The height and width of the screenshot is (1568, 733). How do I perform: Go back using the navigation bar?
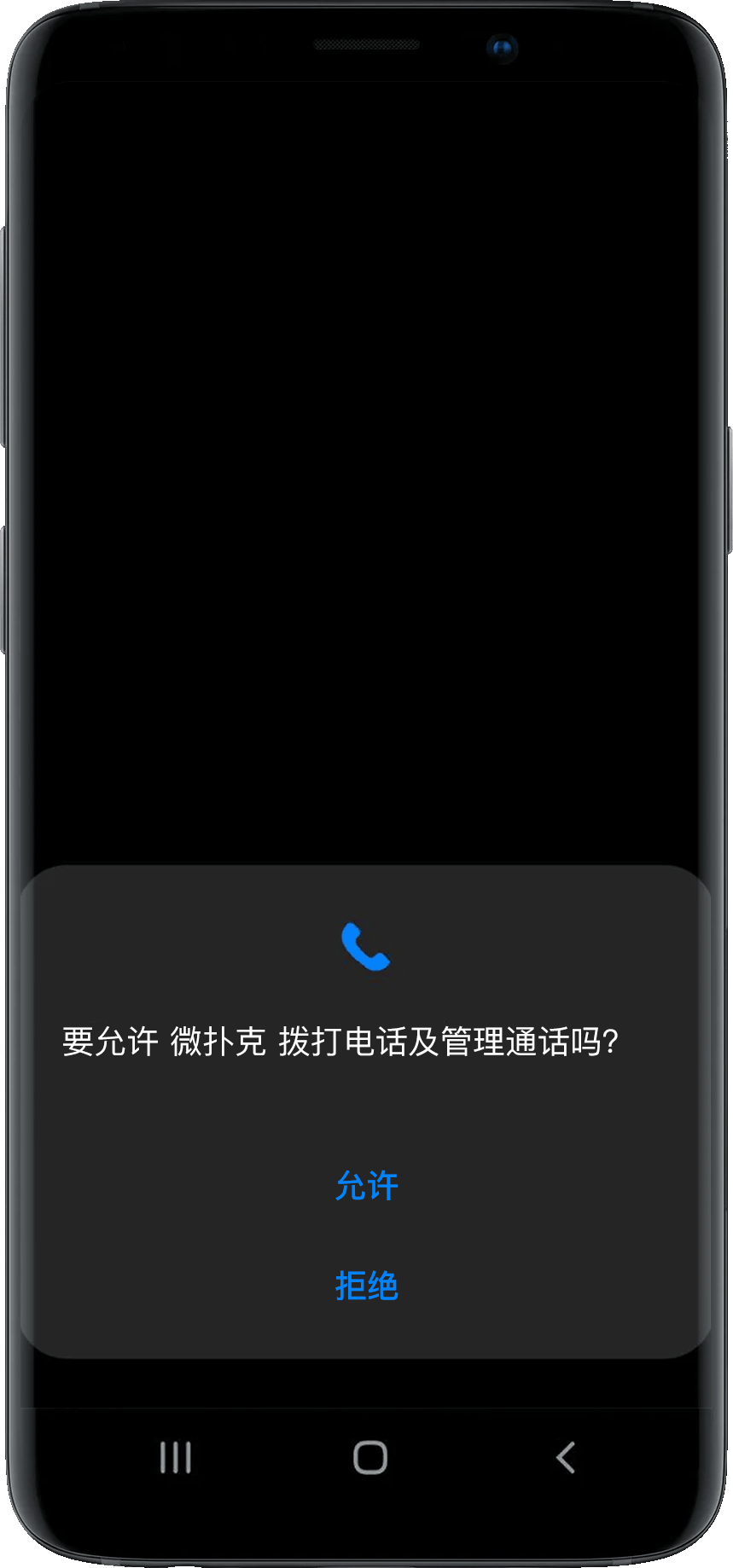[x=565, y=1457]
